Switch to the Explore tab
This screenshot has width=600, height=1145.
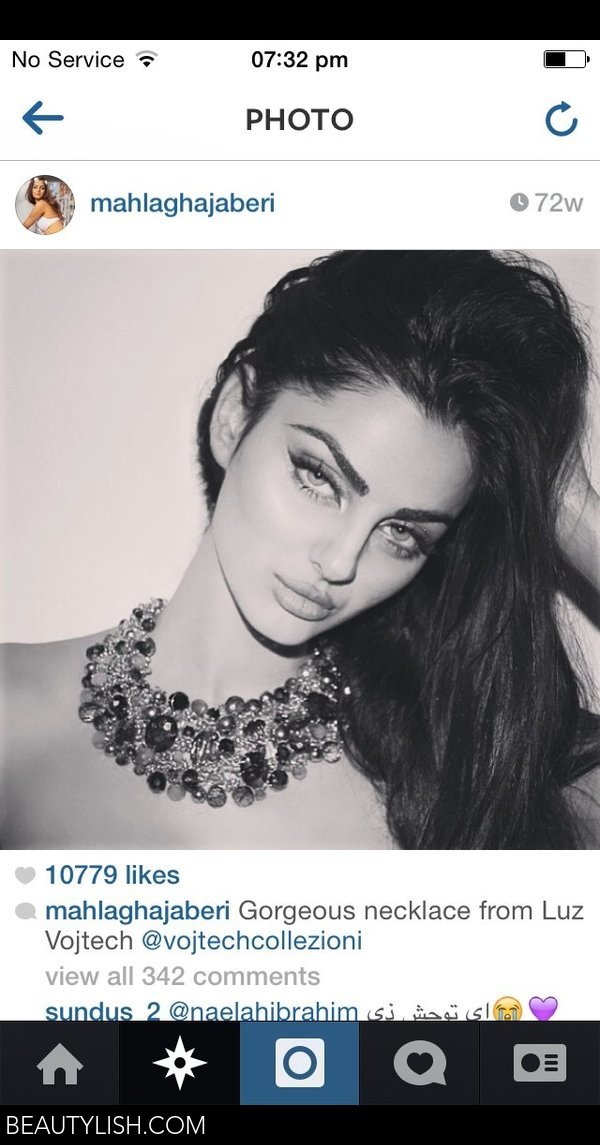point(180,1063)
